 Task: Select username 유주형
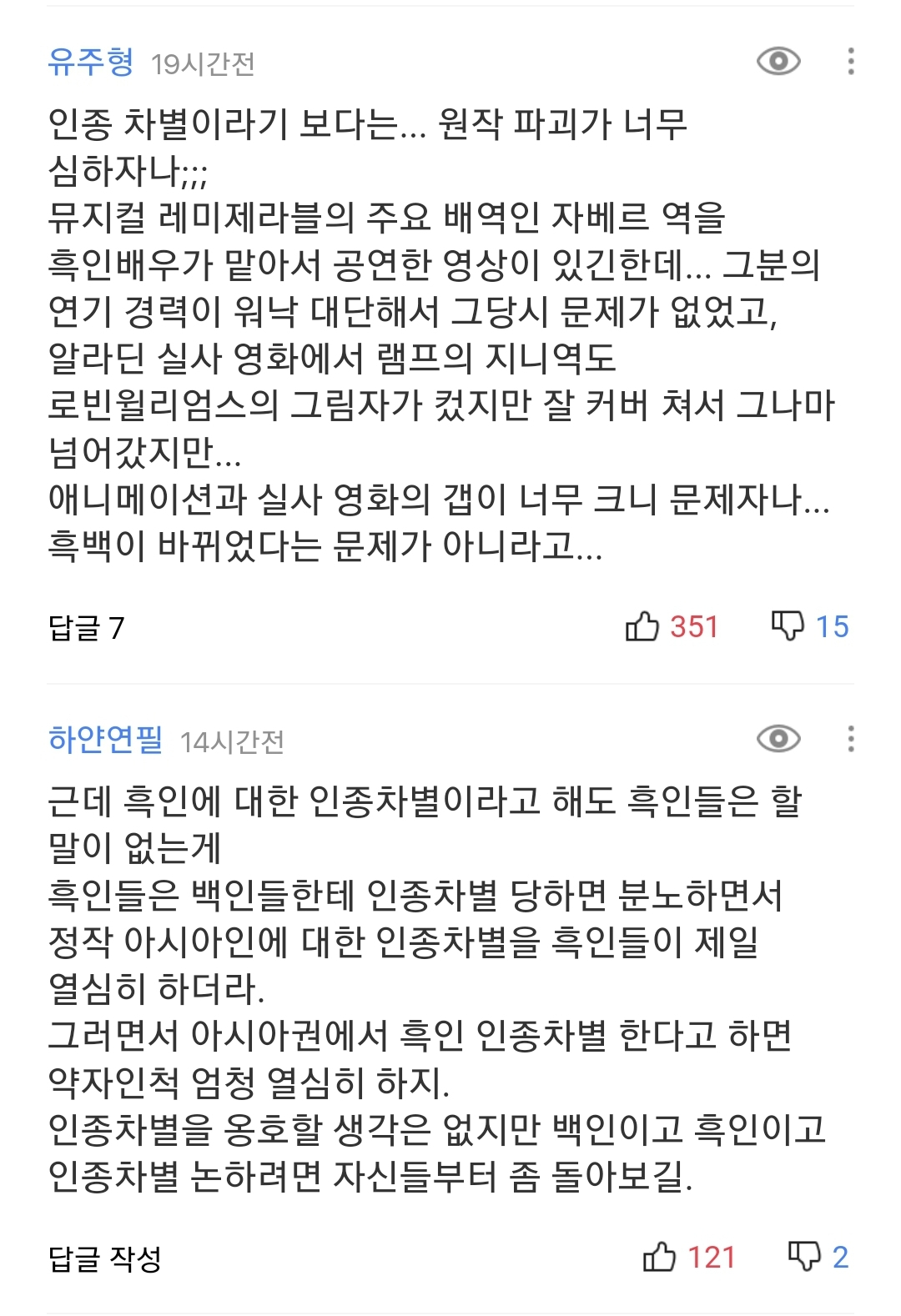point(92,63)
